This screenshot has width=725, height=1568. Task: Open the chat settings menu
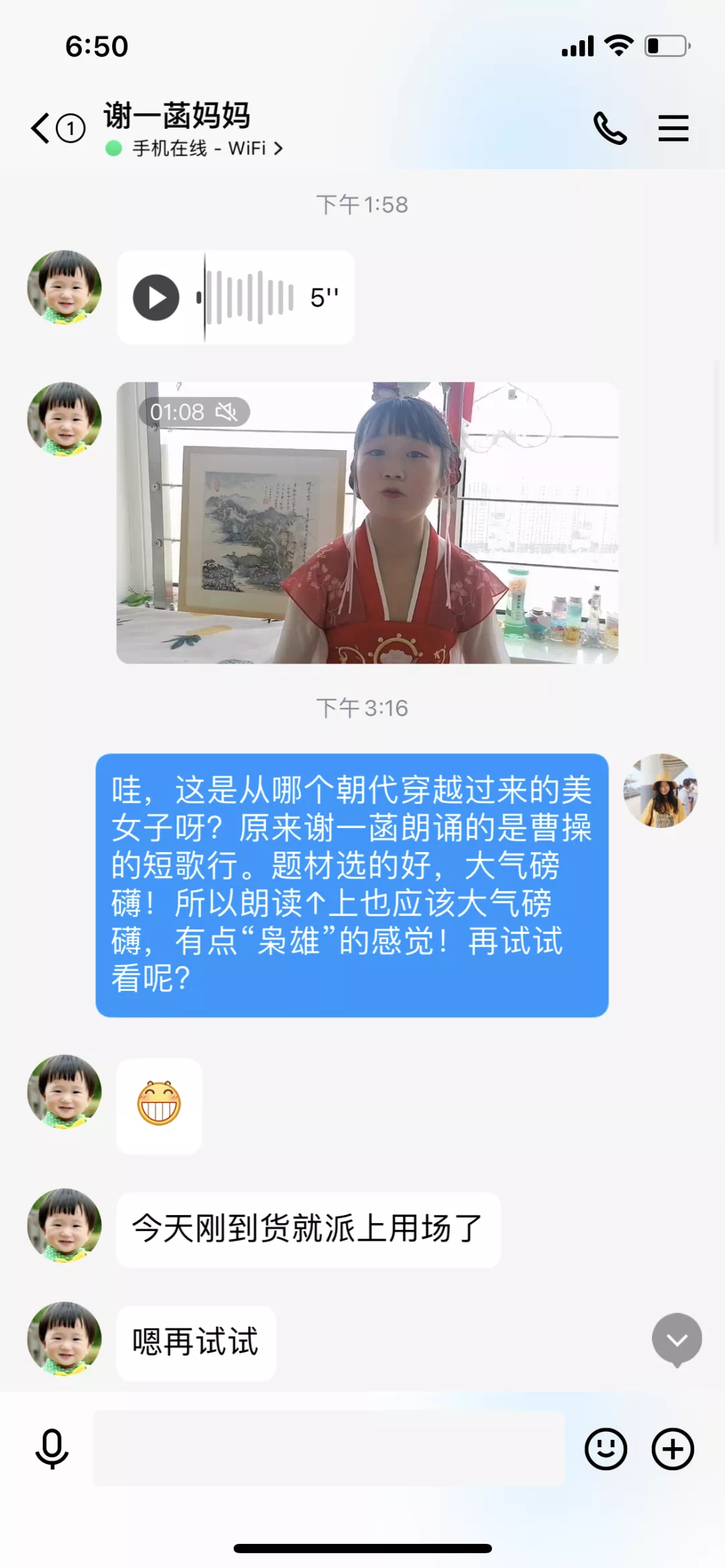click(x=673, y=128)
